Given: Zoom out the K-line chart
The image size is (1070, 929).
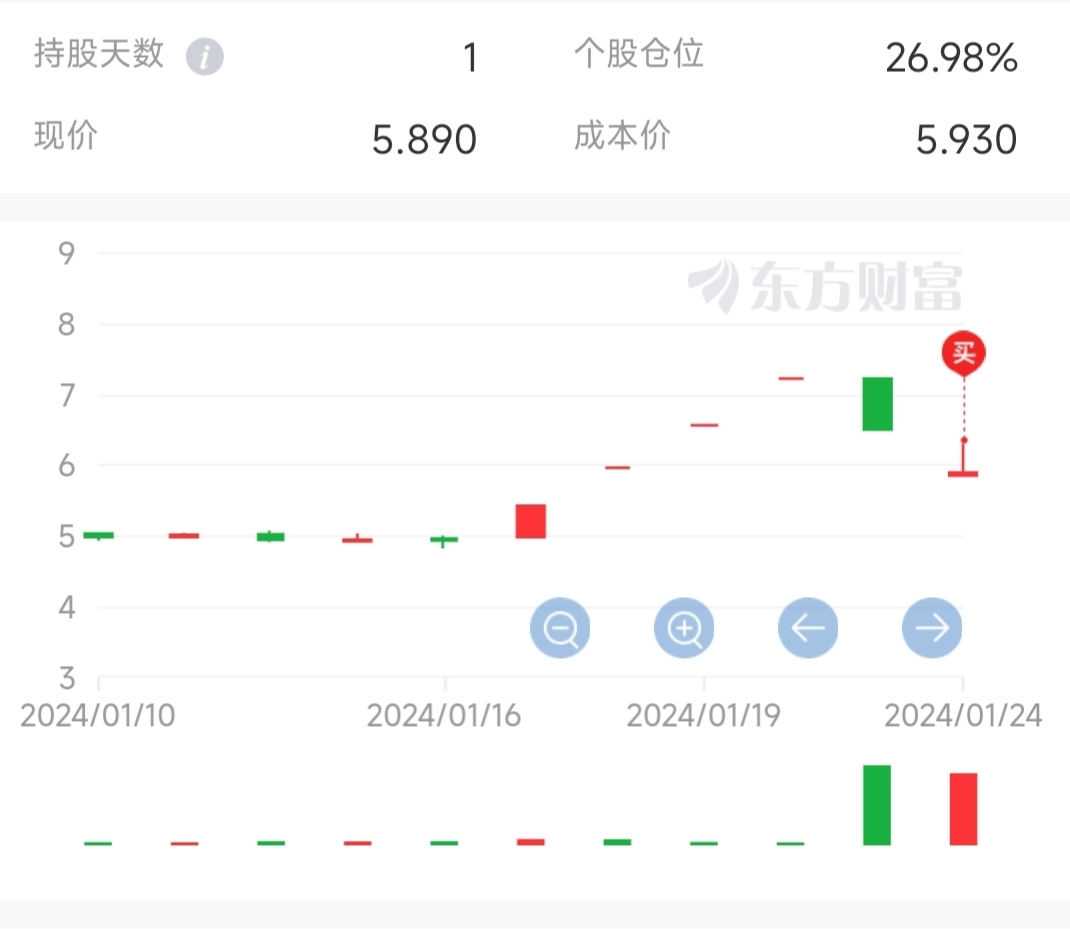Looking at the screenshot, I should tap(560, 628).
